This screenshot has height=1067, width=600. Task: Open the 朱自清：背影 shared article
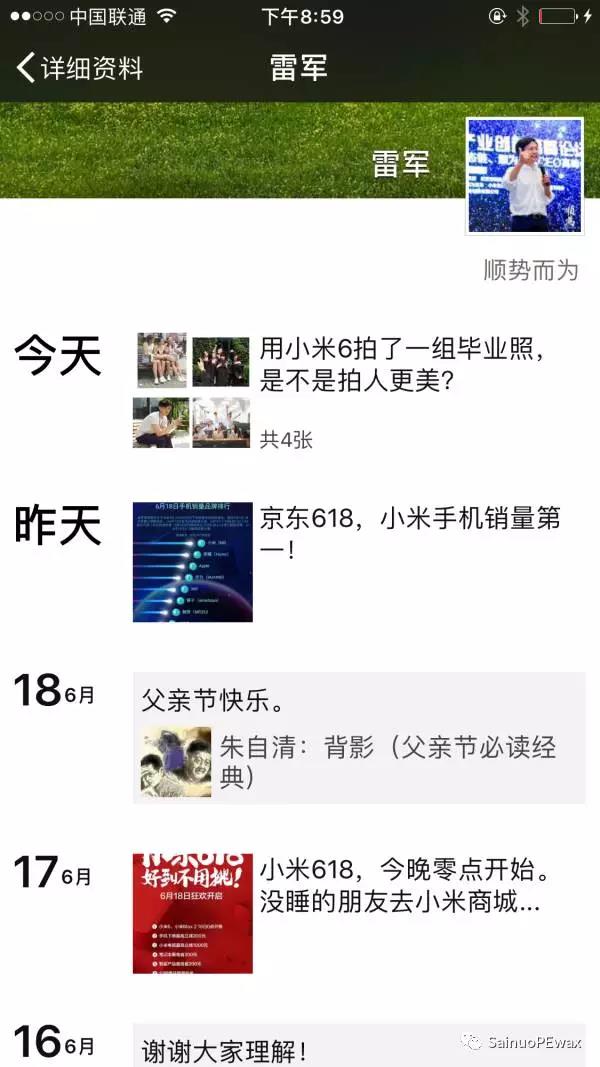click(x=360, y=761)
